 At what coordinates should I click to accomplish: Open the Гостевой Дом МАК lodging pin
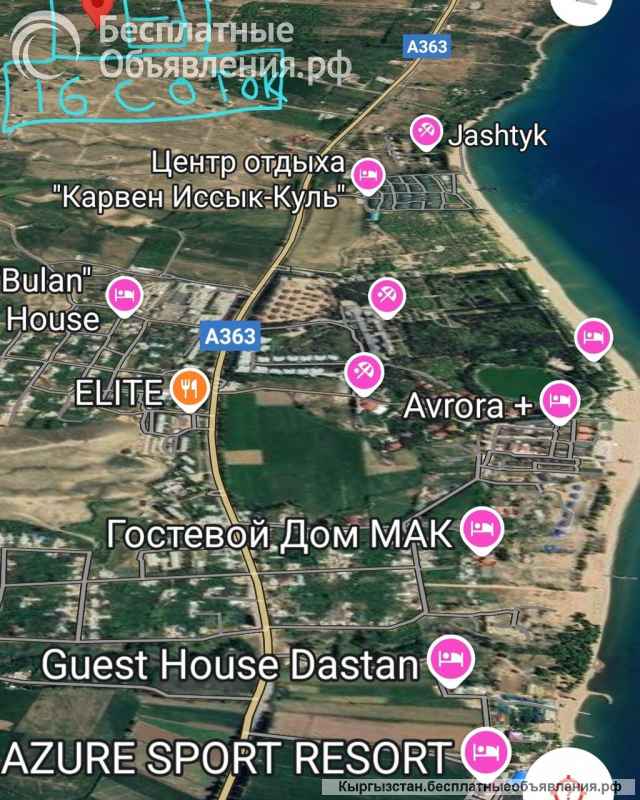coord(483,530)
